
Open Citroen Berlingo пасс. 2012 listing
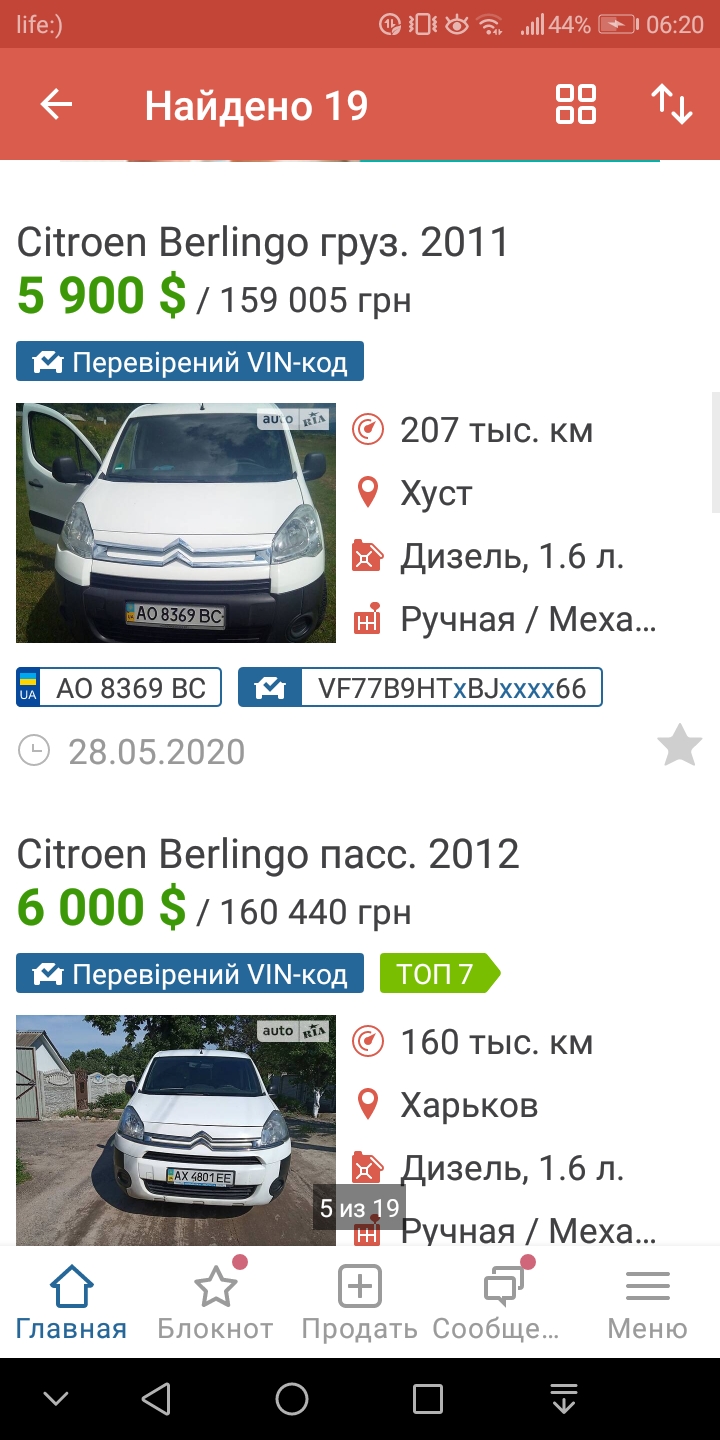(x=268, y=854)
